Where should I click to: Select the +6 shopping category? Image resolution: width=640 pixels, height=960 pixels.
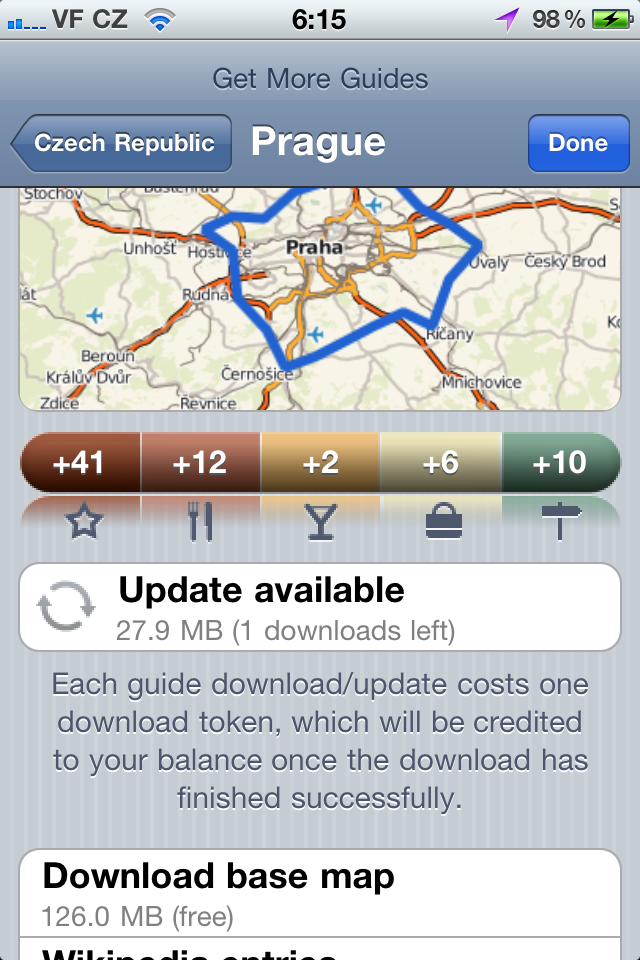[441, 463]
